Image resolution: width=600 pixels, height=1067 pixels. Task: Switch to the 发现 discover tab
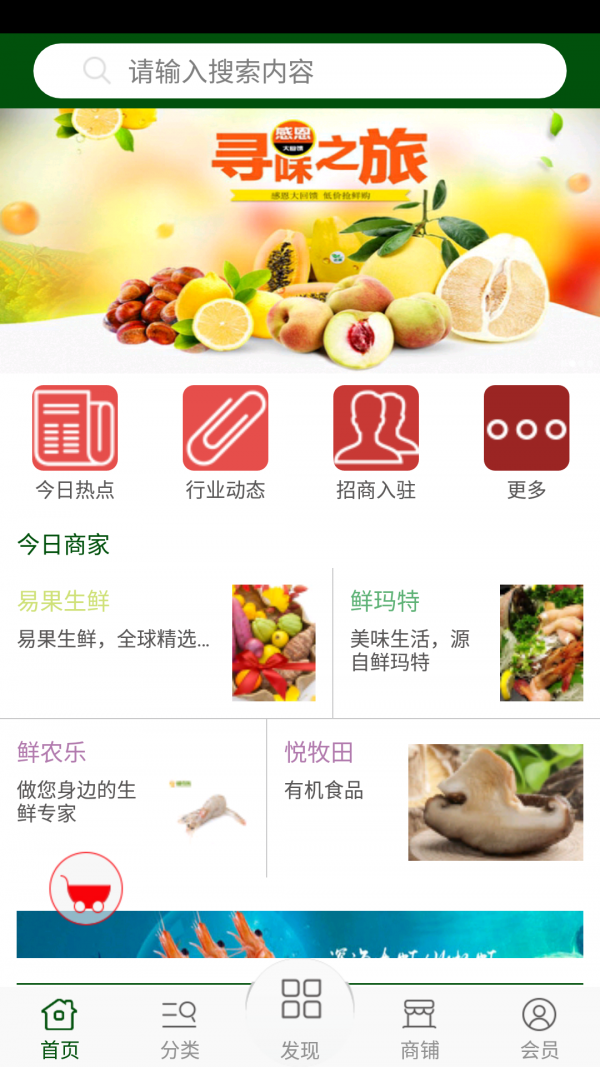coord(300,1020)
